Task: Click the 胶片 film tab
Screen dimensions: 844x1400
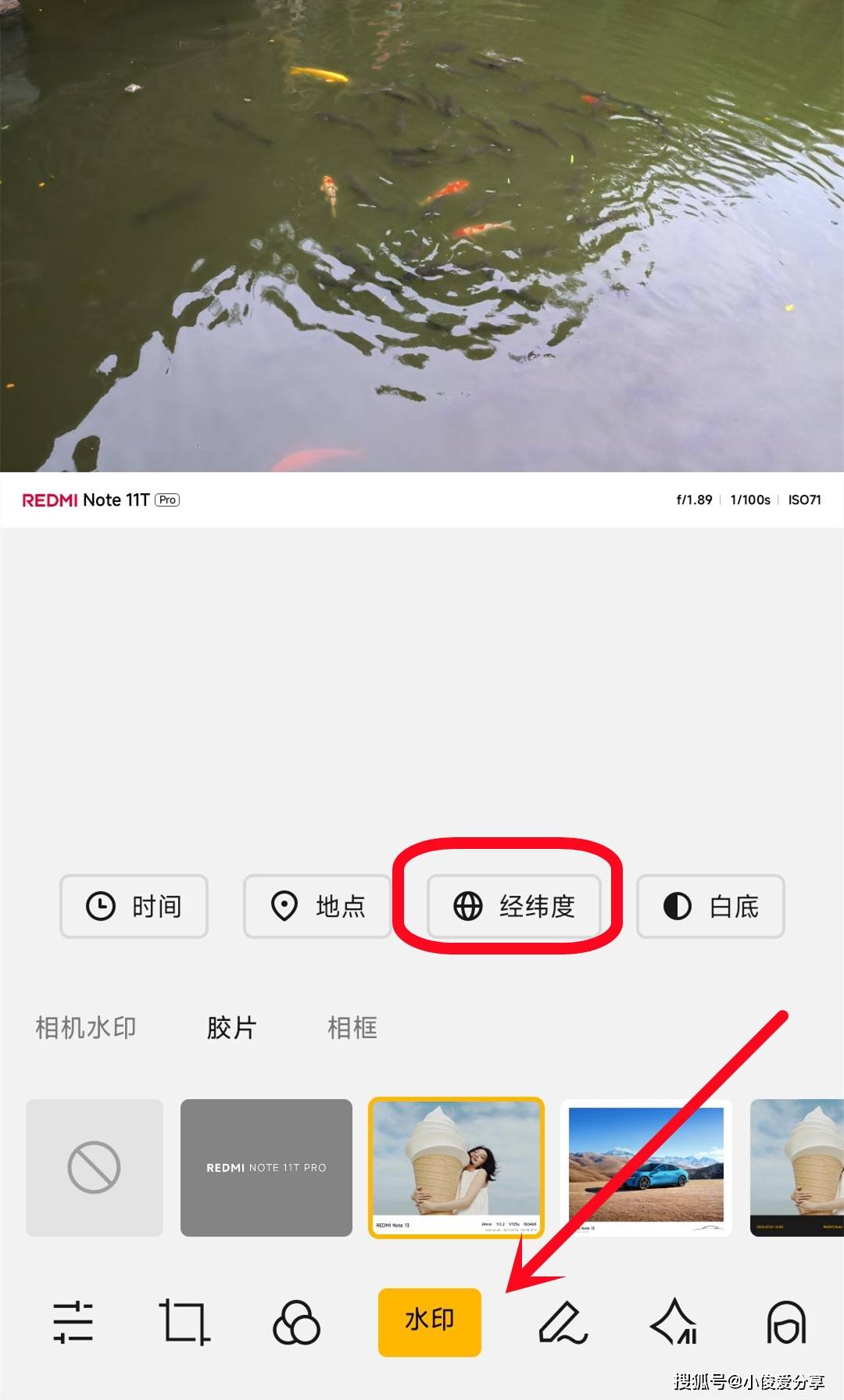Action: coord(232,1027)
